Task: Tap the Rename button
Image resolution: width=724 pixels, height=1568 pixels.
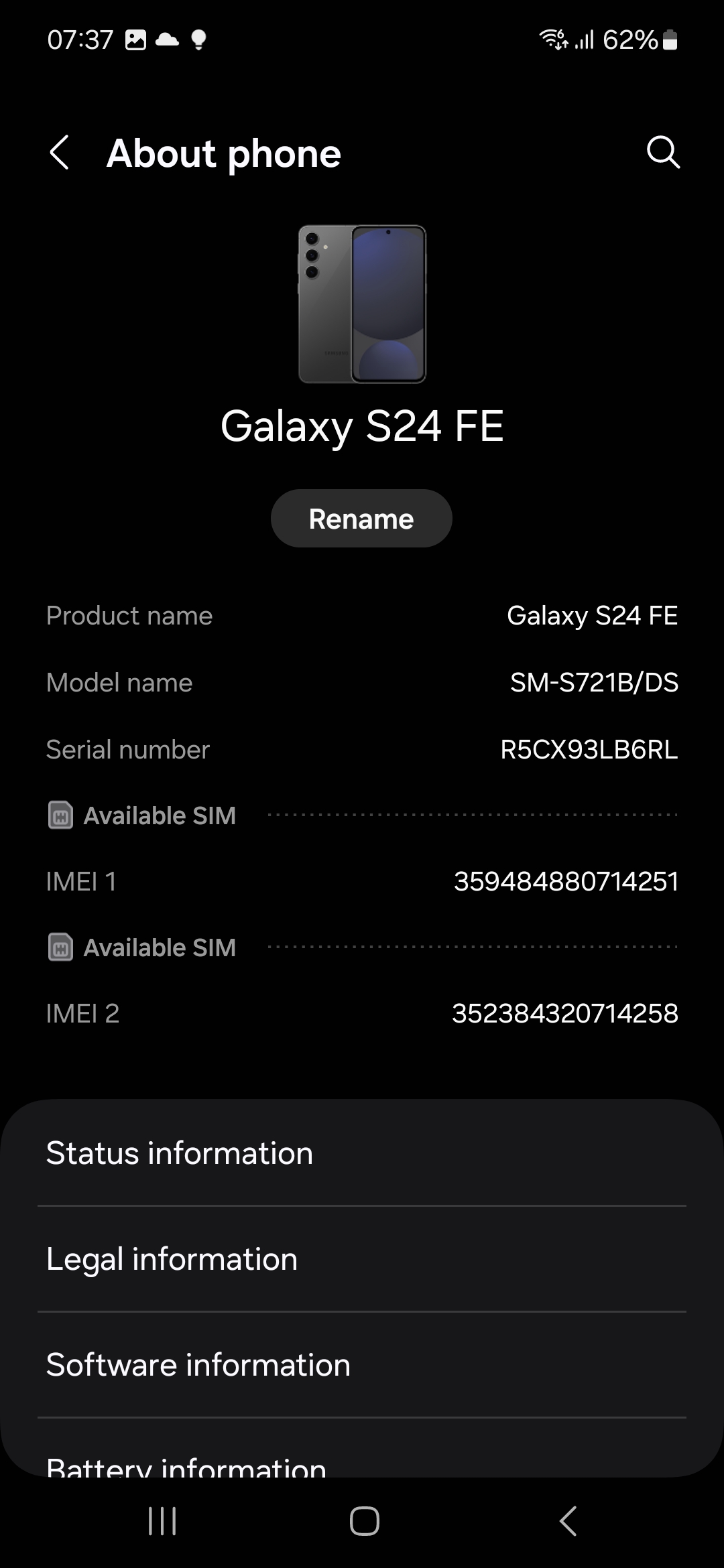Action: click(361, 519)
